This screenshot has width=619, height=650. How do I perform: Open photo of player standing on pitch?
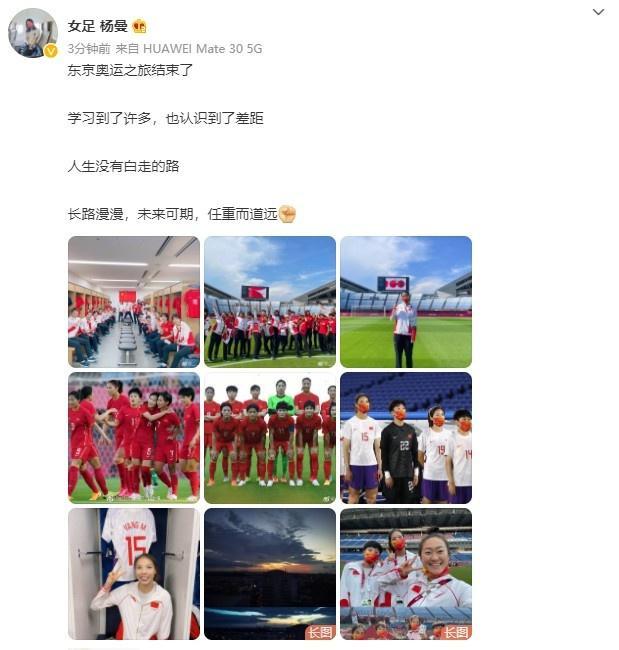(405, 301)
